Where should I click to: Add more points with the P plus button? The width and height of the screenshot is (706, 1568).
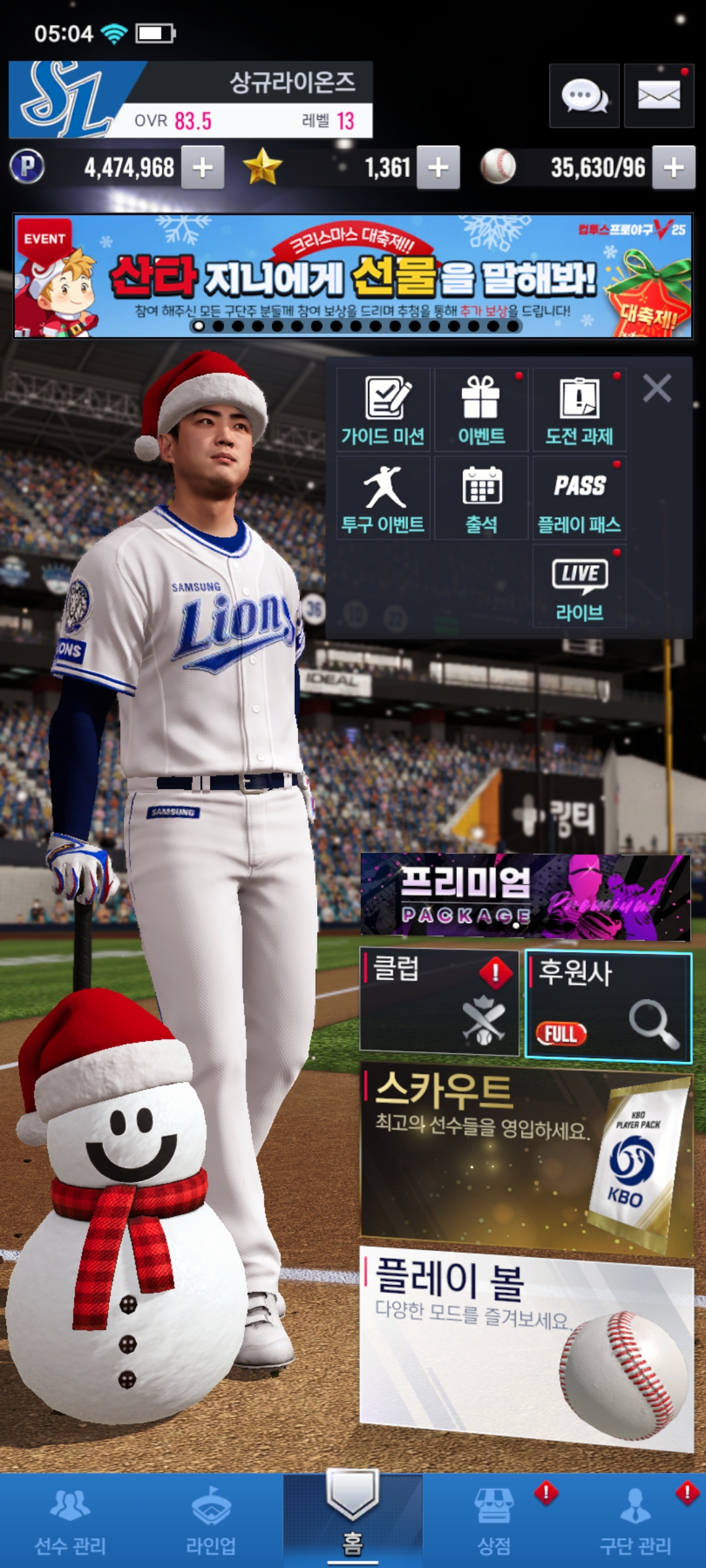203,168
